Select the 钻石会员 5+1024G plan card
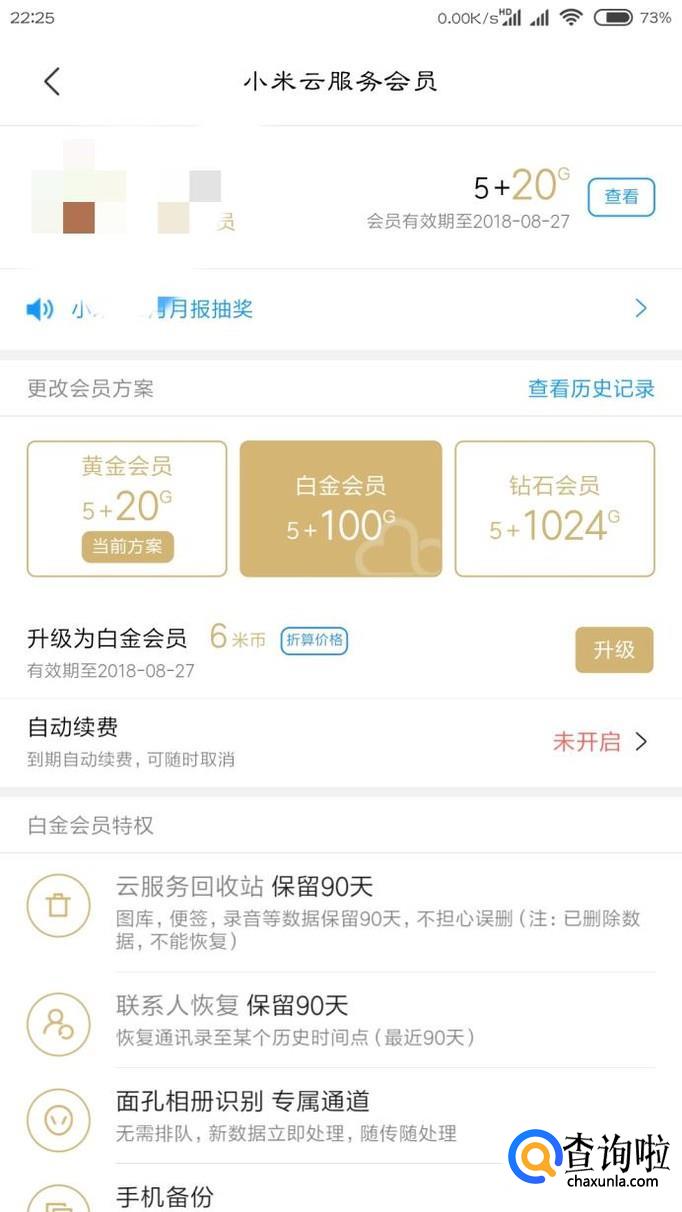Viewport: 682px width, 1212px height. (555, 509)
